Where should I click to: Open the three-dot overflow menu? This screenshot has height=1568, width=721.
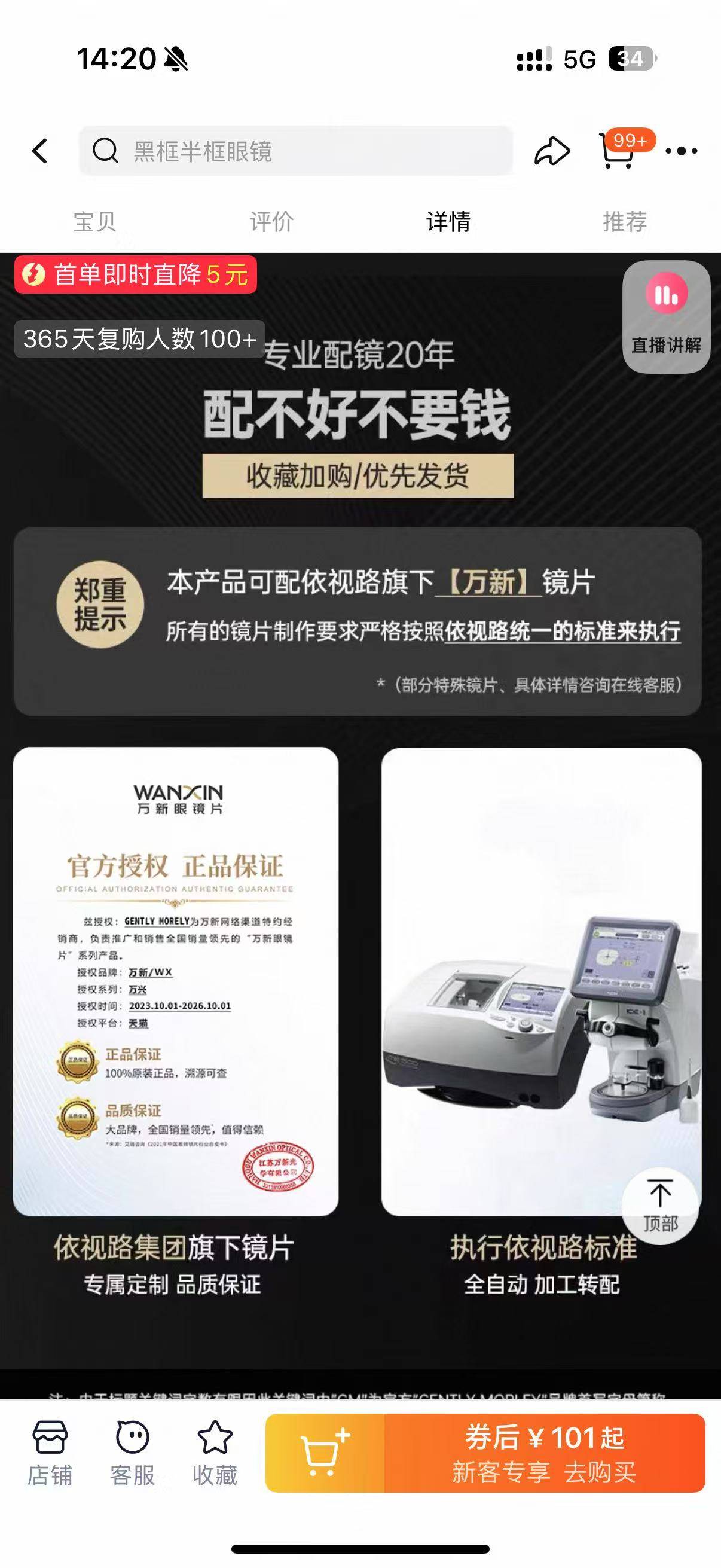point(682,151)
